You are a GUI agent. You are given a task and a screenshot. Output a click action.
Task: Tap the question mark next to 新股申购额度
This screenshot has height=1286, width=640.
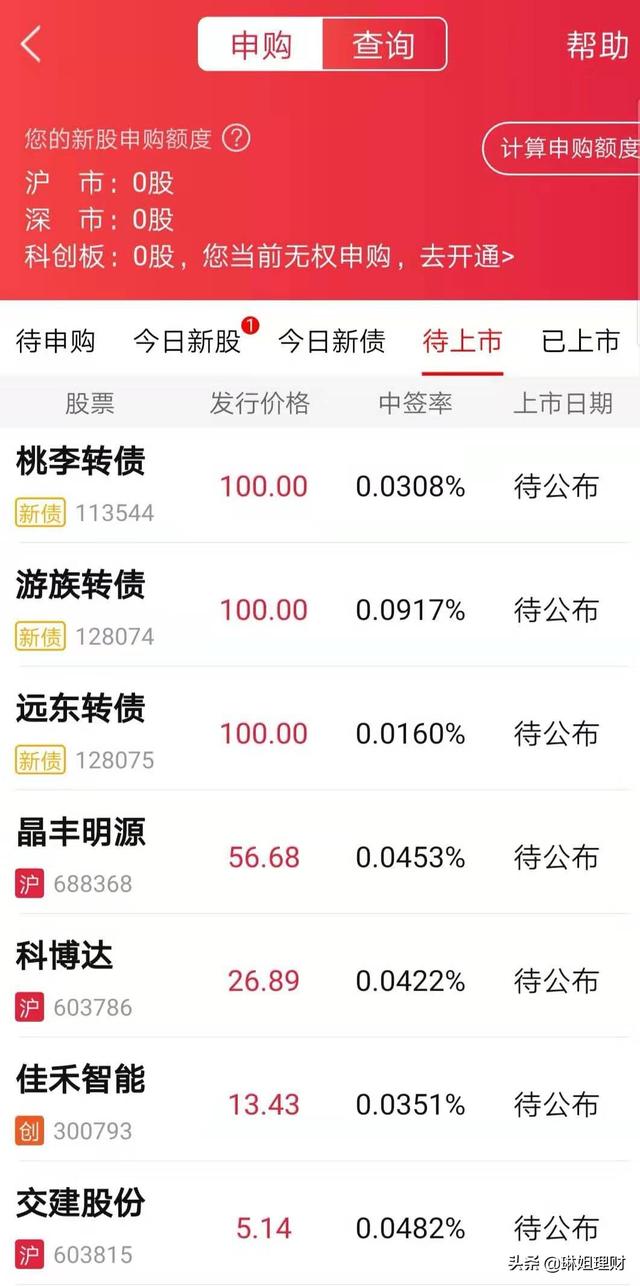pyautogui.click(x=236, y=138)
